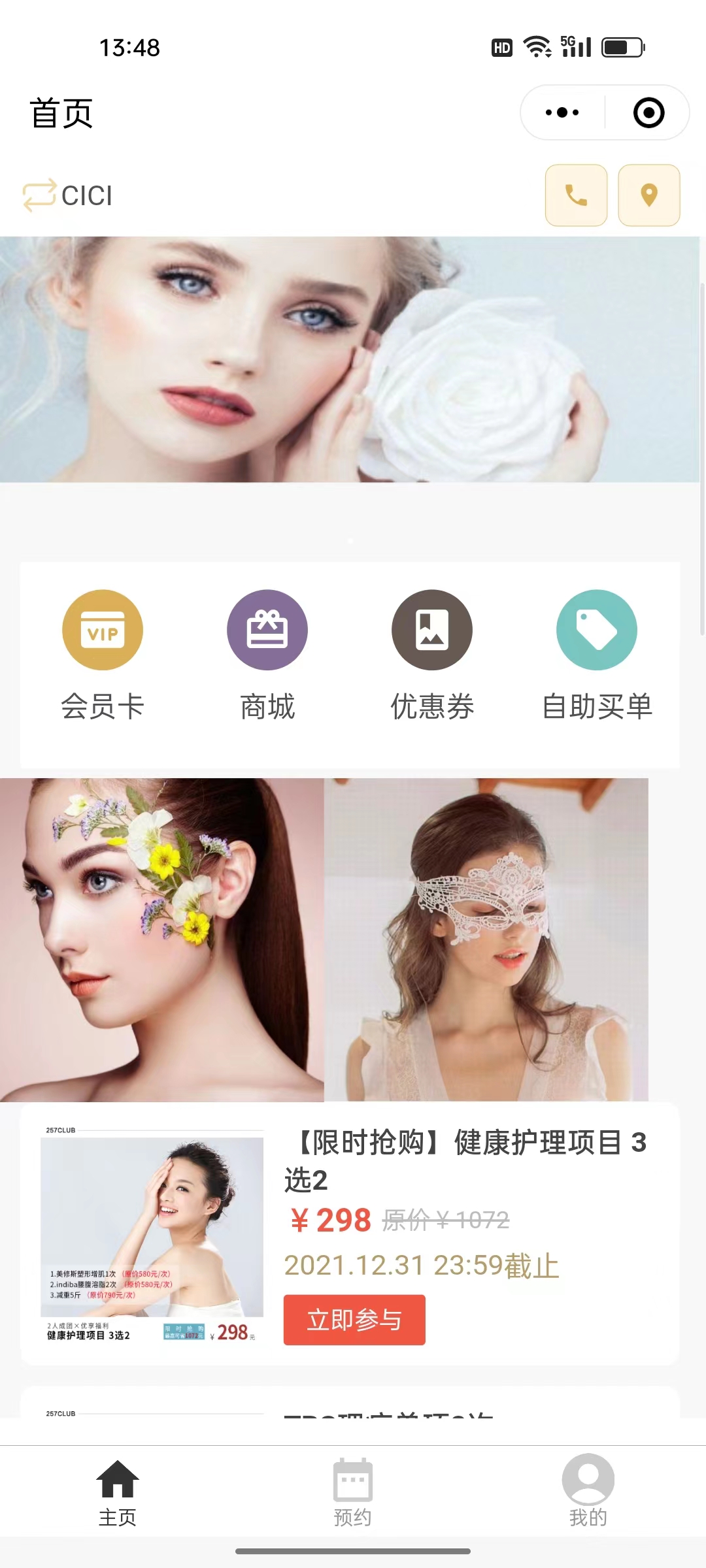Open store location map pin
The image size is (706, 1568).
tap(648, 195)
